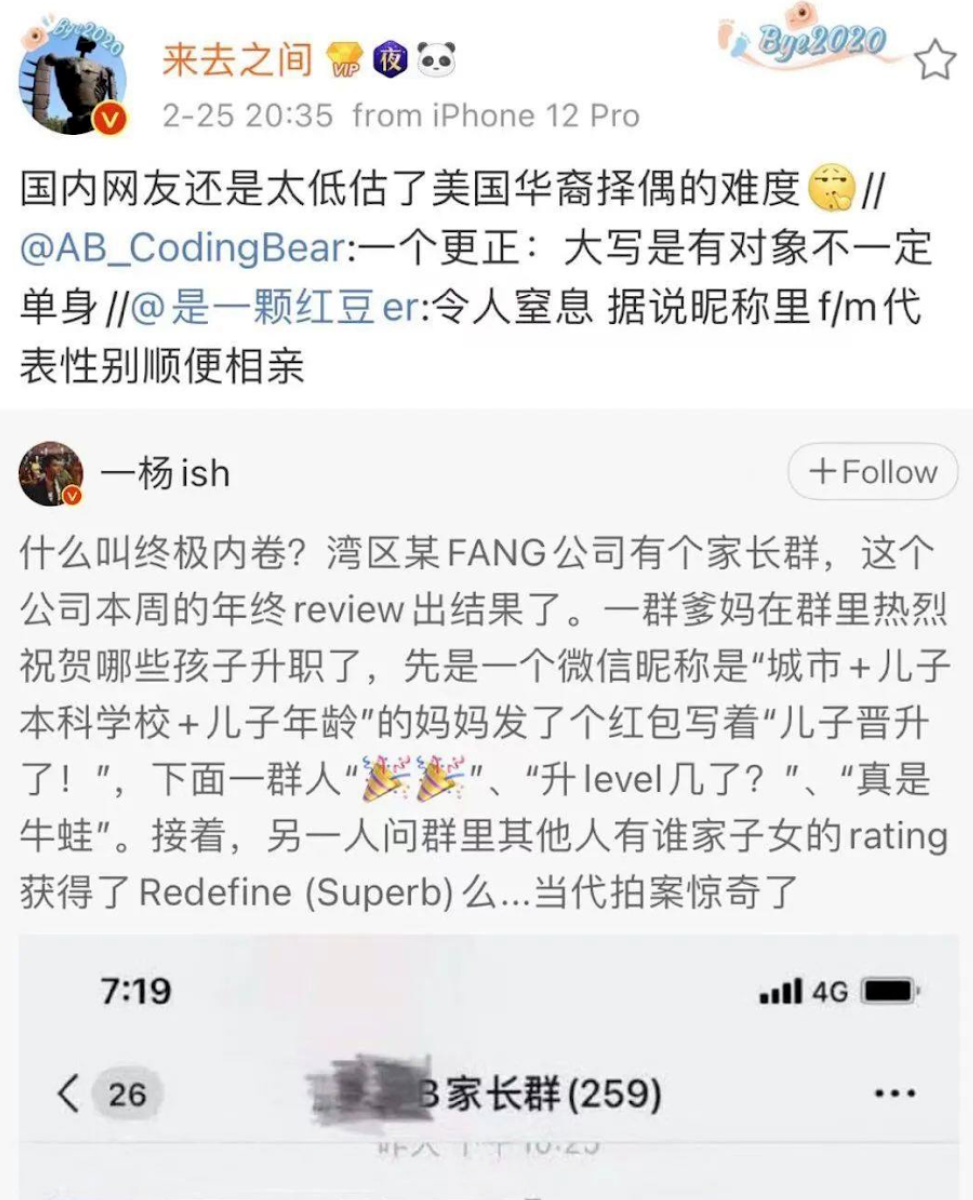Favorite this post with the star icon
Image resolution: width=973 pixels, height=1200 pixels.
coord(935,61)
